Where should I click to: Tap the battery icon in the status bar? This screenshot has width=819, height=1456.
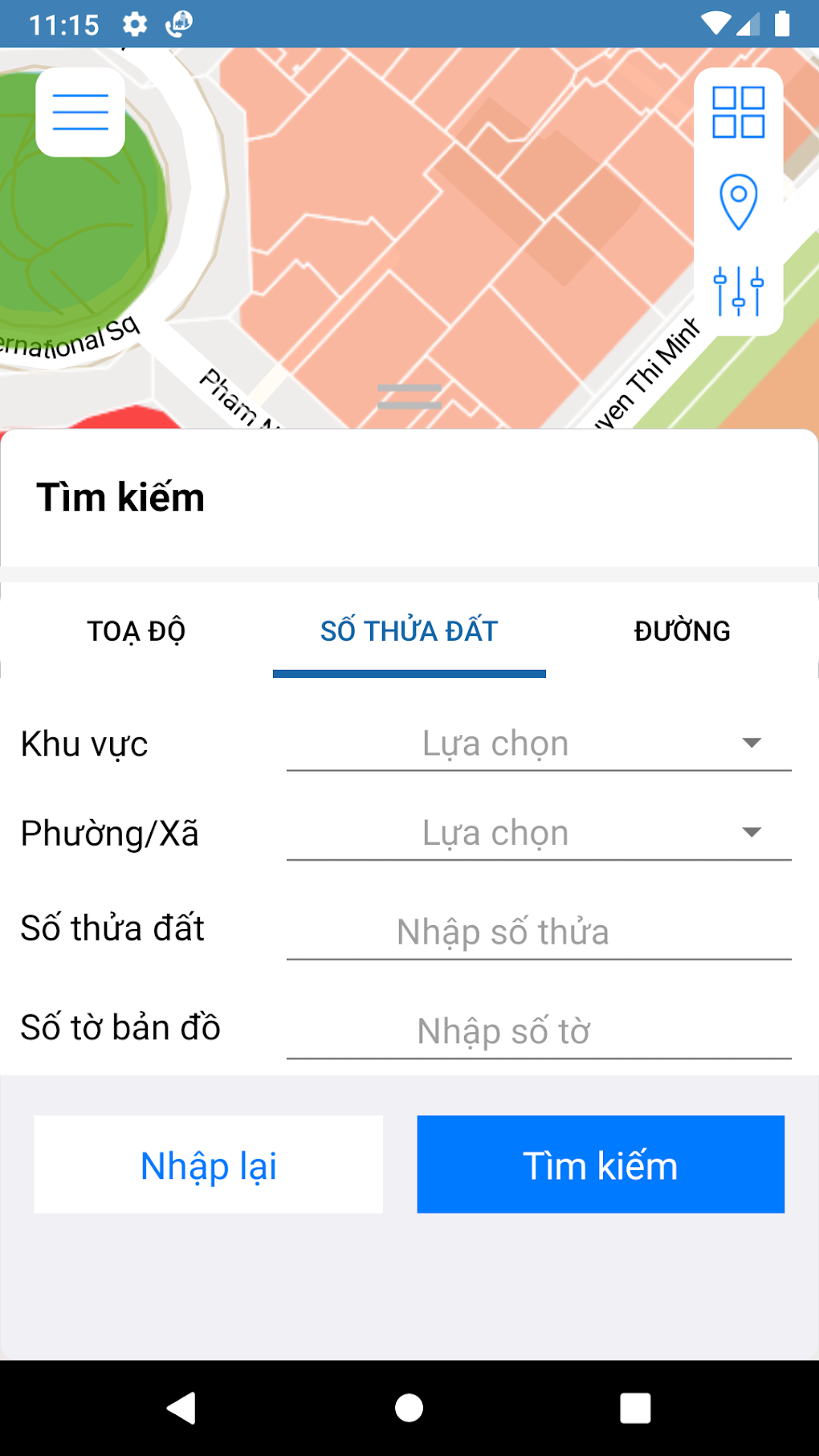pos(783,24)
